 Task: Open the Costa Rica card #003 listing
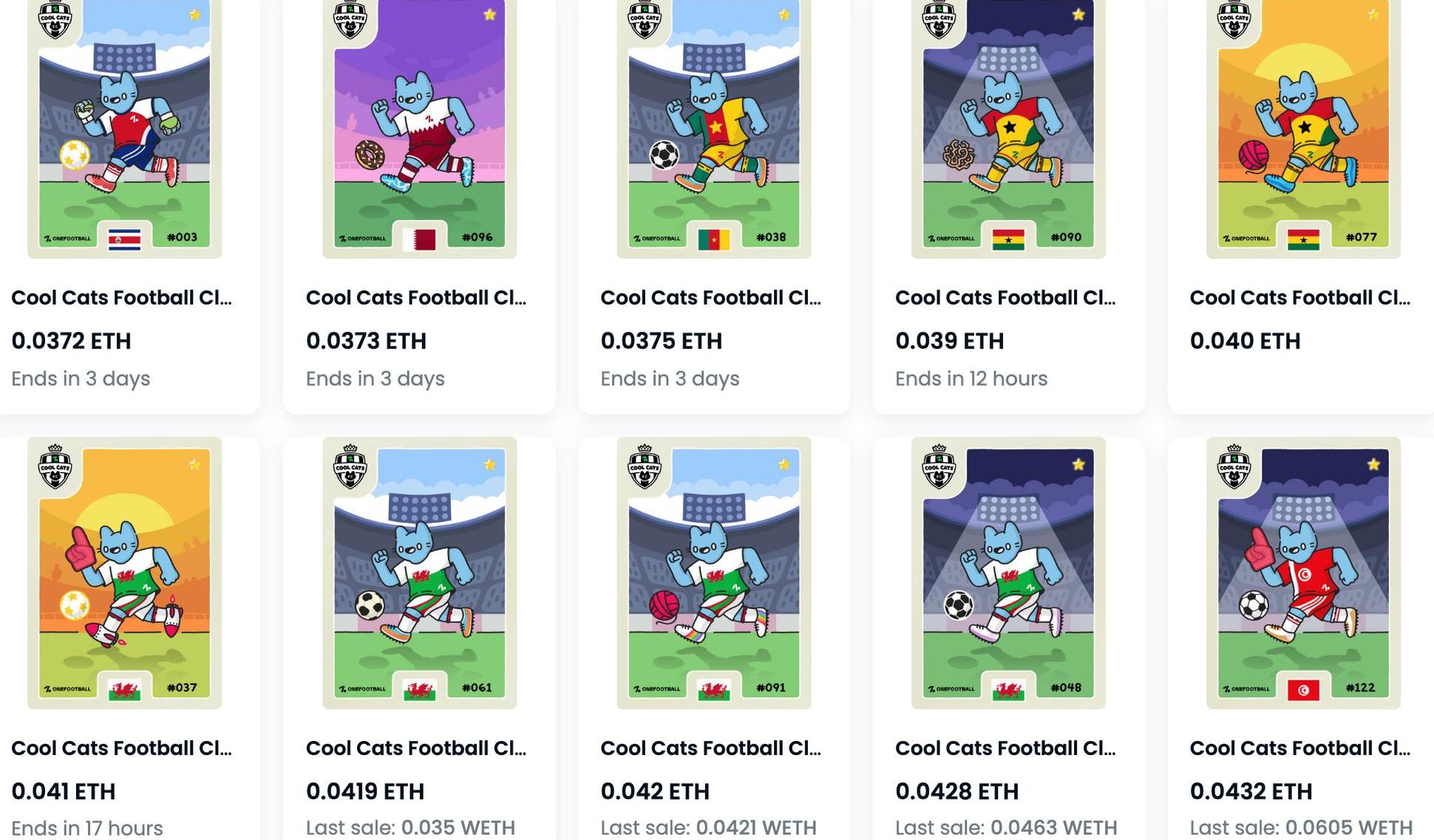pos(124,129)
